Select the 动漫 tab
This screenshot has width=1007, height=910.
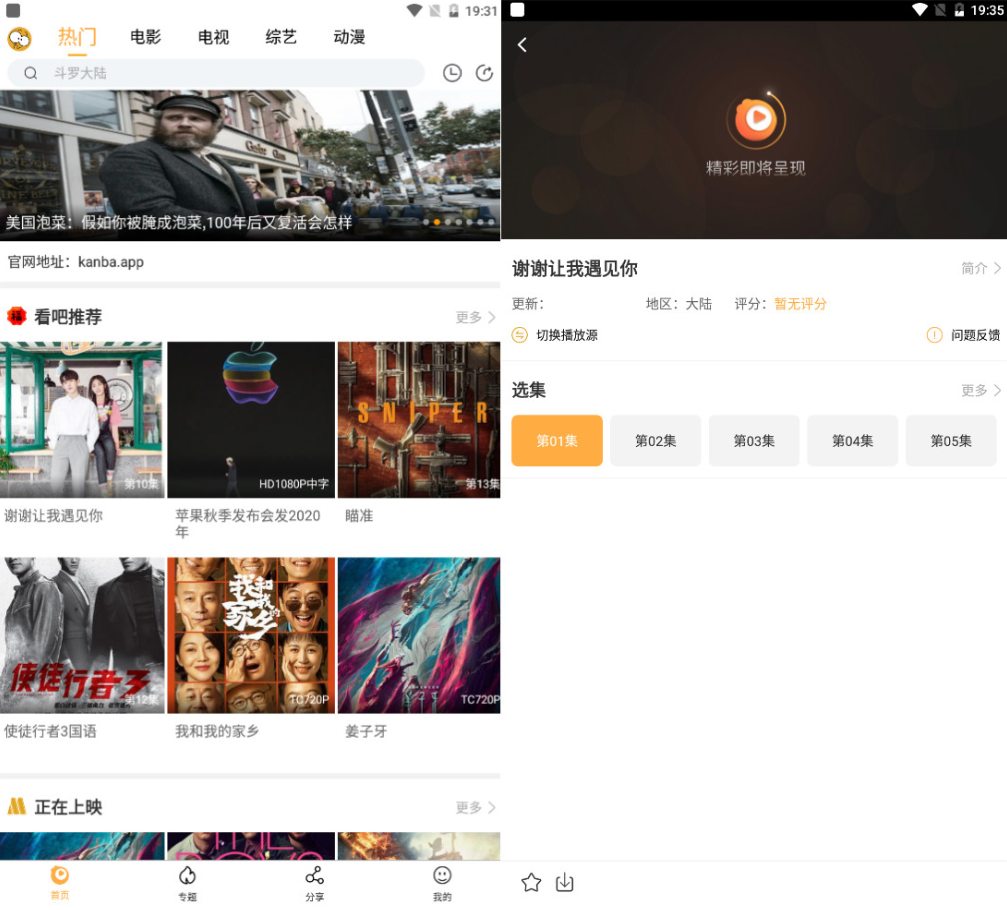(349, 37)
